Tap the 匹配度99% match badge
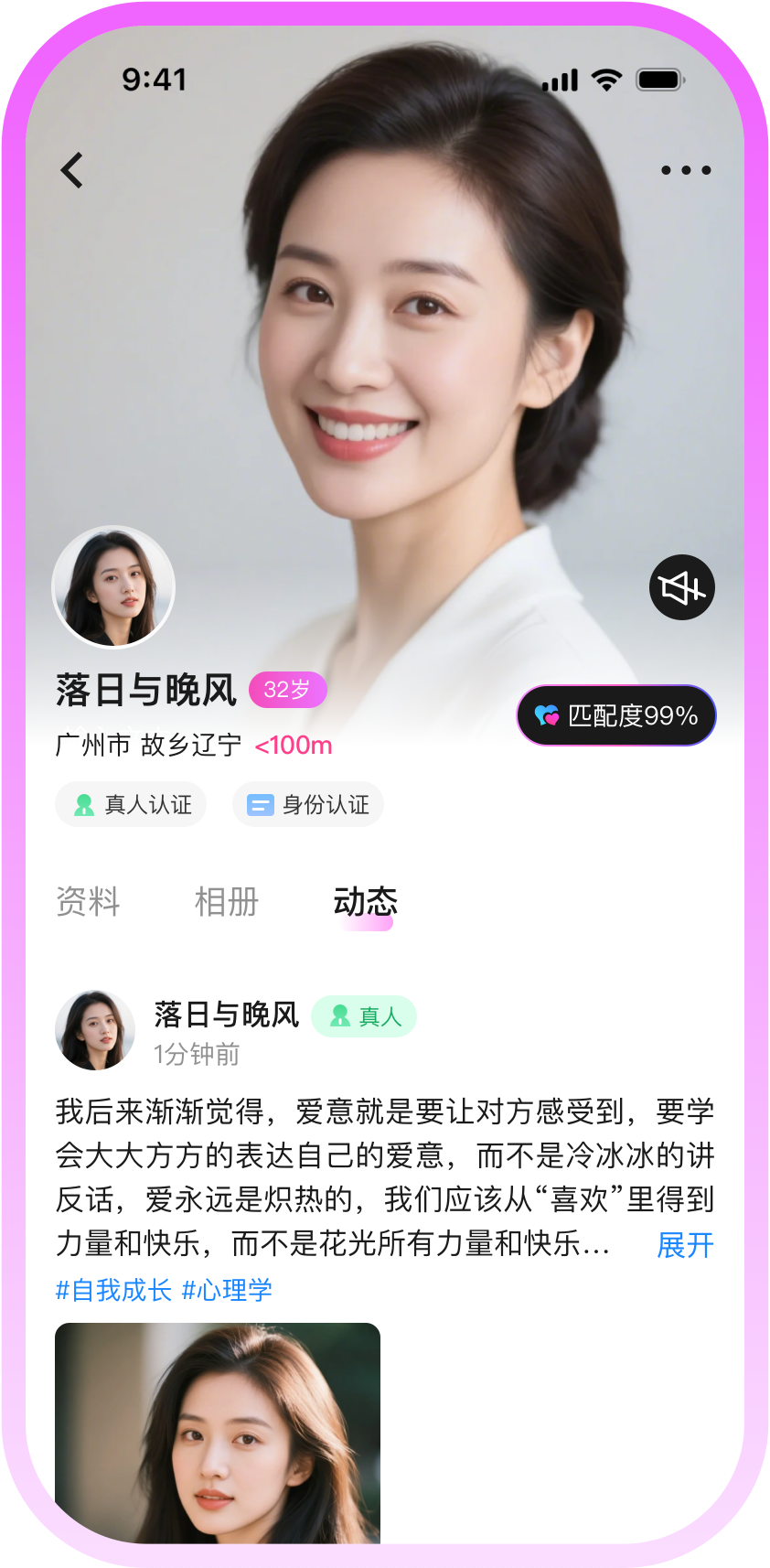The height and width of the screenshot is (1568, 770). [x=616, y=715]
